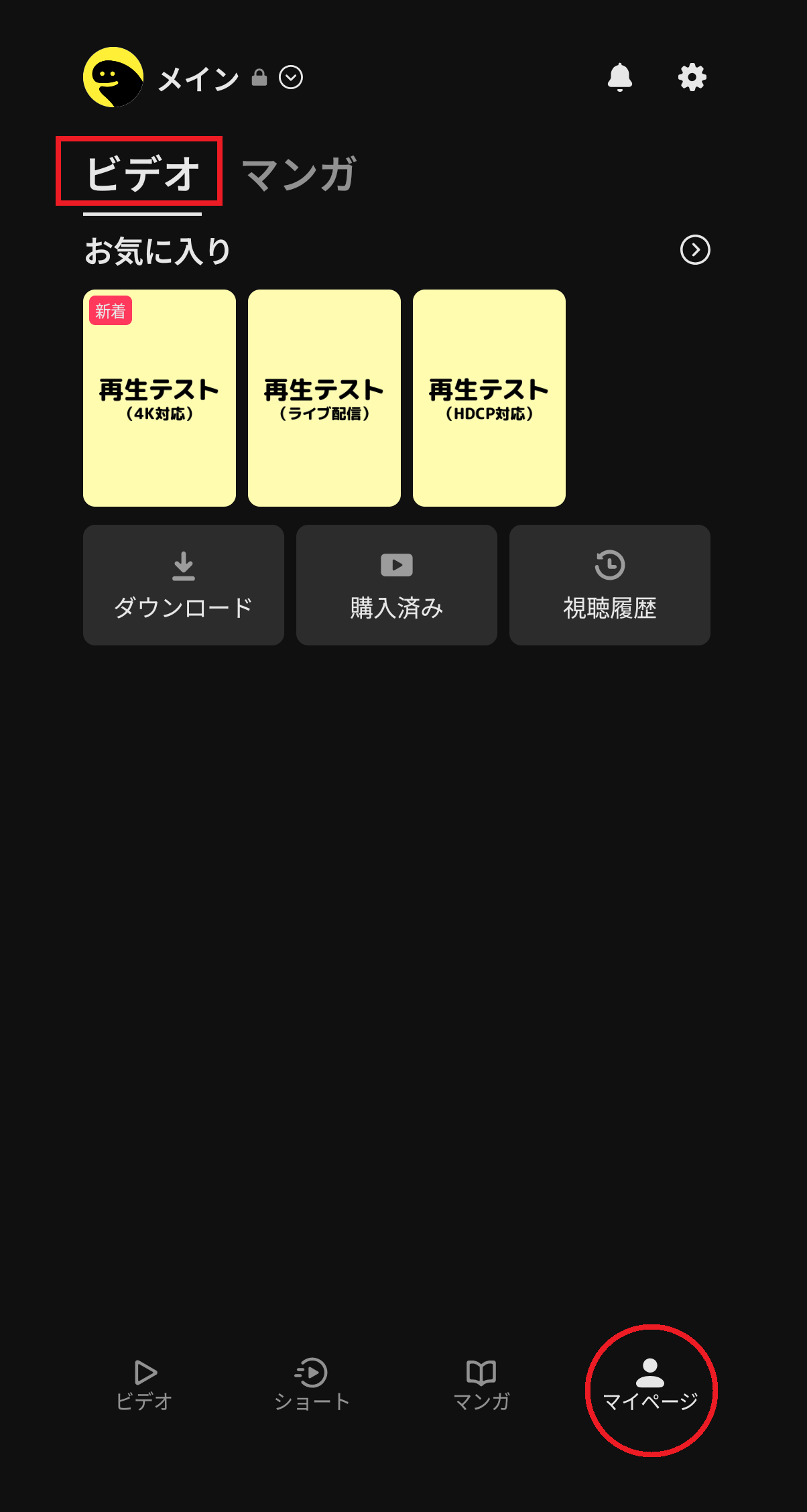This screenshot has height=1512, width=807.
Task: Select the ビデオ top tab
Action: 142,173
